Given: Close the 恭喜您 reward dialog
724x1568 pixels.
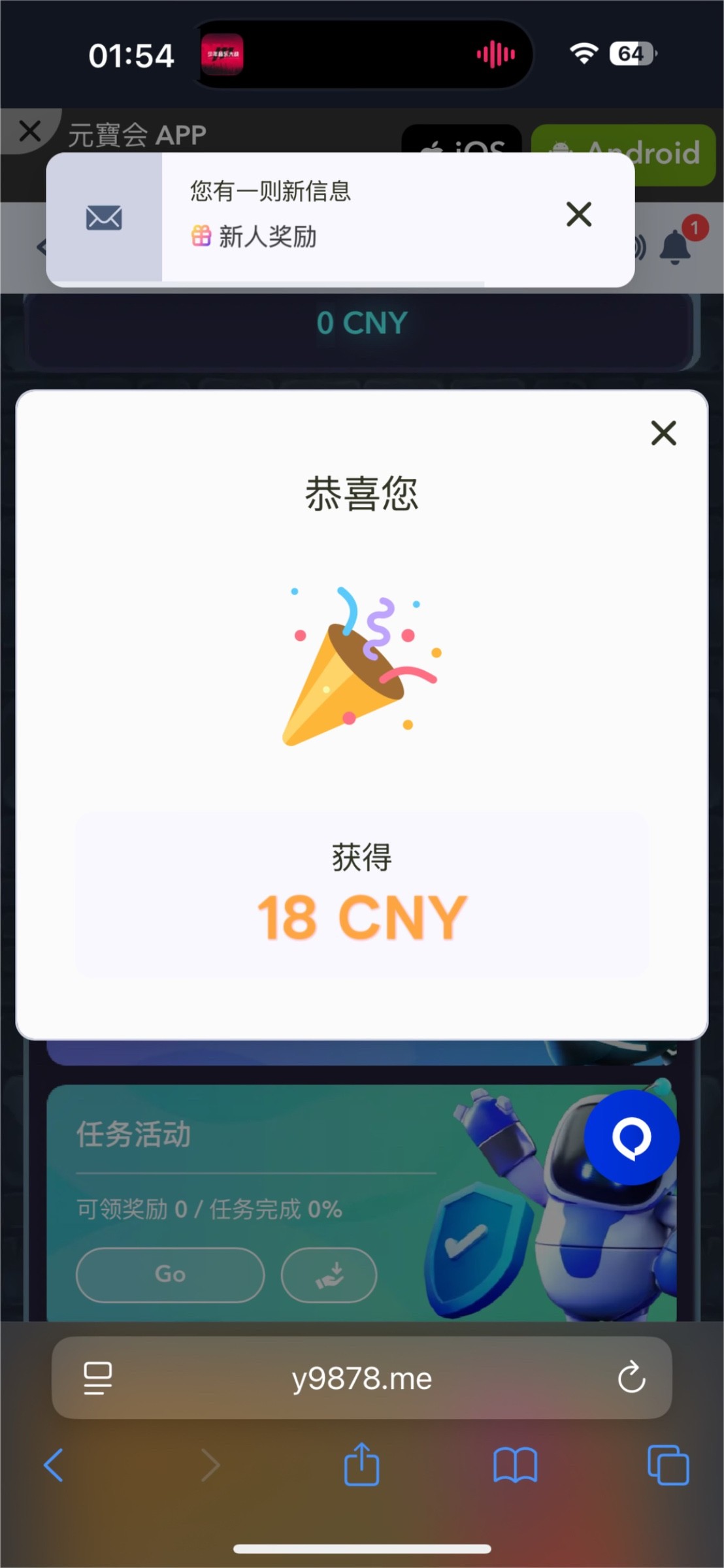Looking at the screenshot, I should pos(663,433).
